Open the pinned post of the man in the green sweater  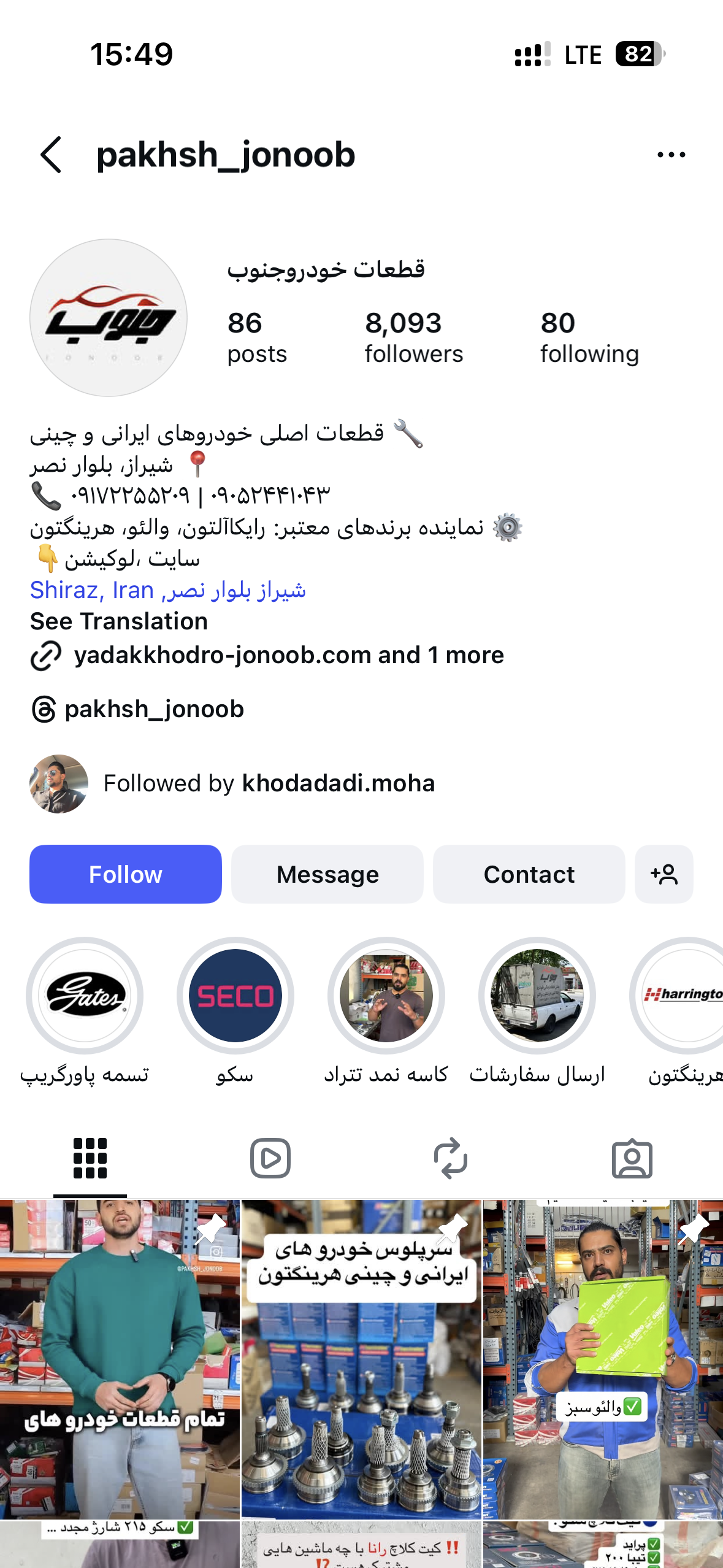(120, 1359)
